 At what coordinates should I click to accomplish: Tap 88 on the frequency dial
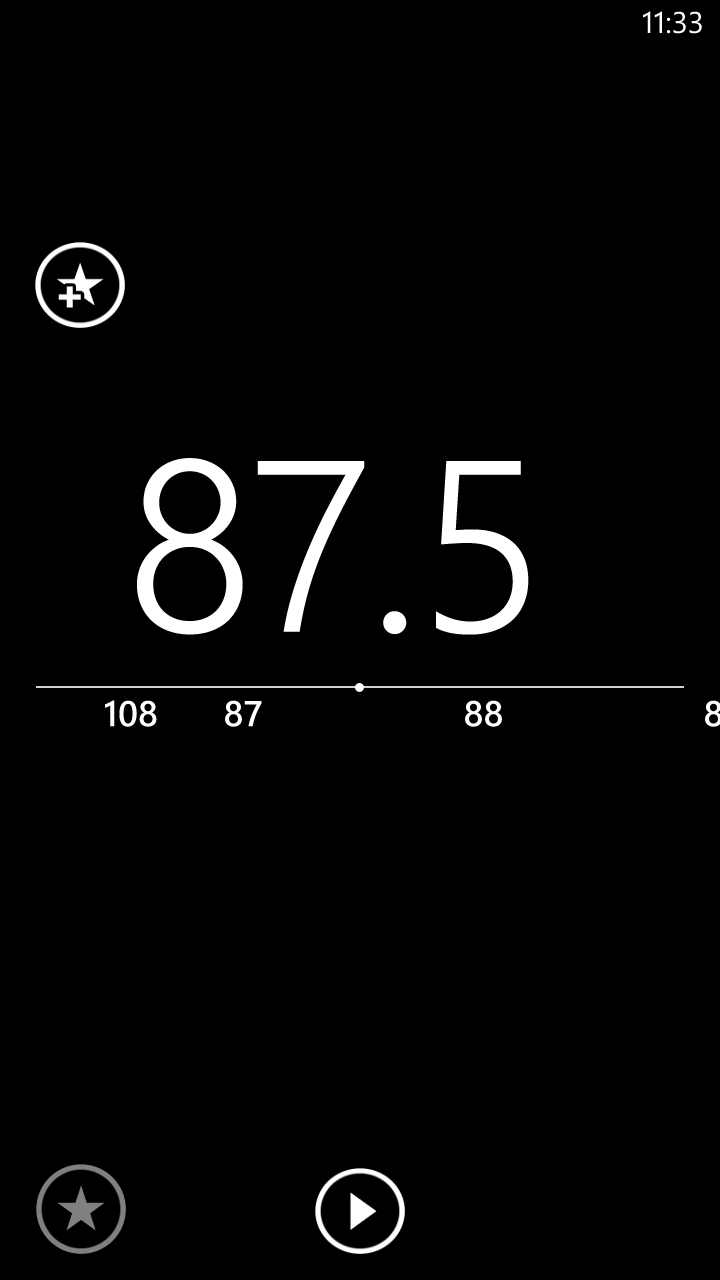(x=483, y=714)
